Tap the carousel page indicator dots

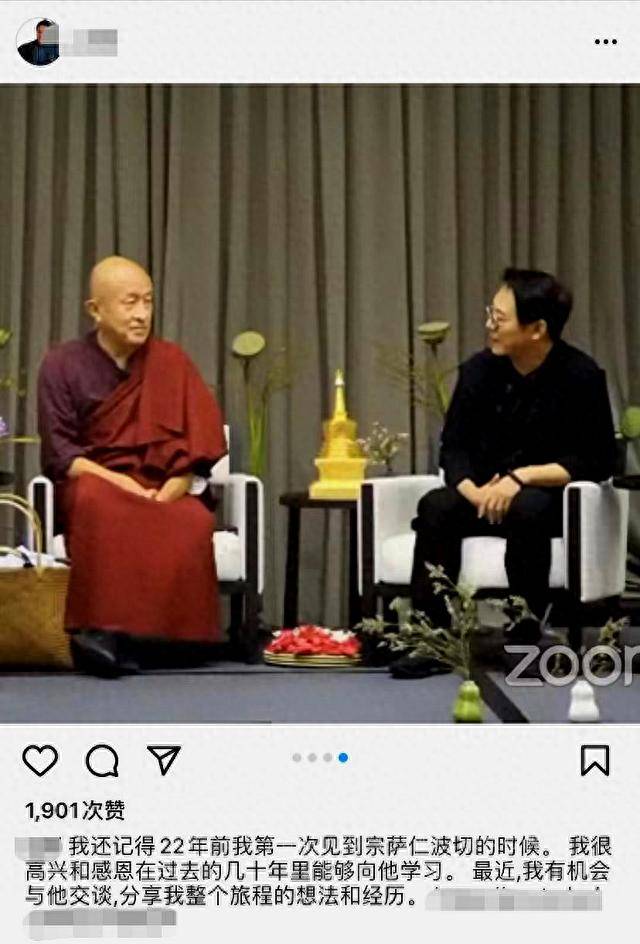[320, 758]
